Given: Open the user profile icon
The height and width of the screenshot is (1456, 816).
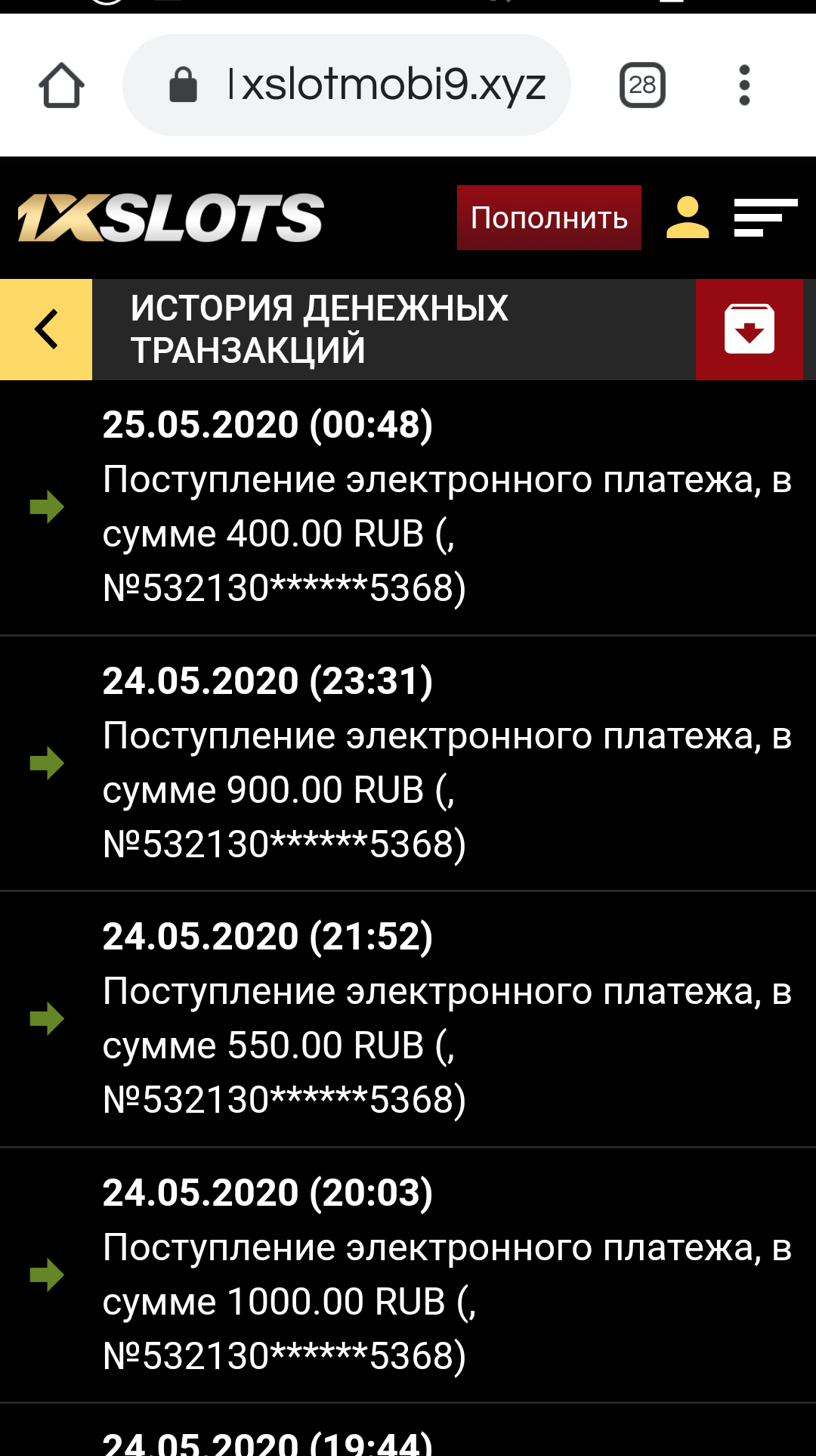Looking at the screenshot, I should point(688,218).
